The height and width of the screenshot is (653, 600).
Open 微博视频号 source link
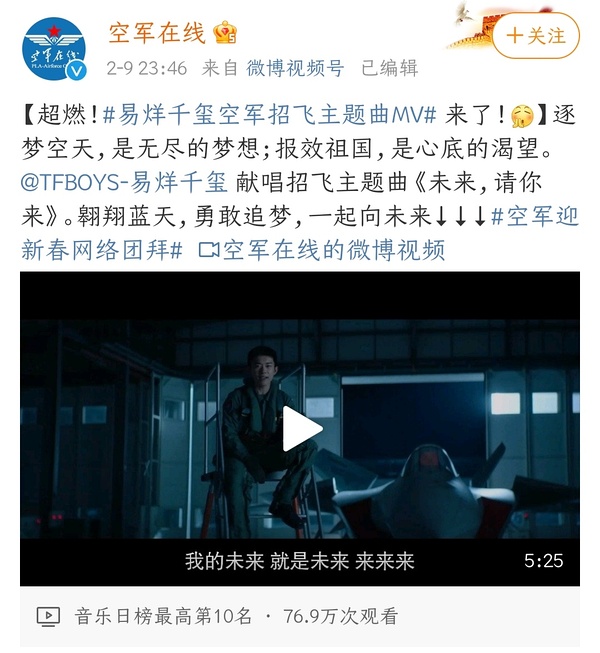pos(295,68)
